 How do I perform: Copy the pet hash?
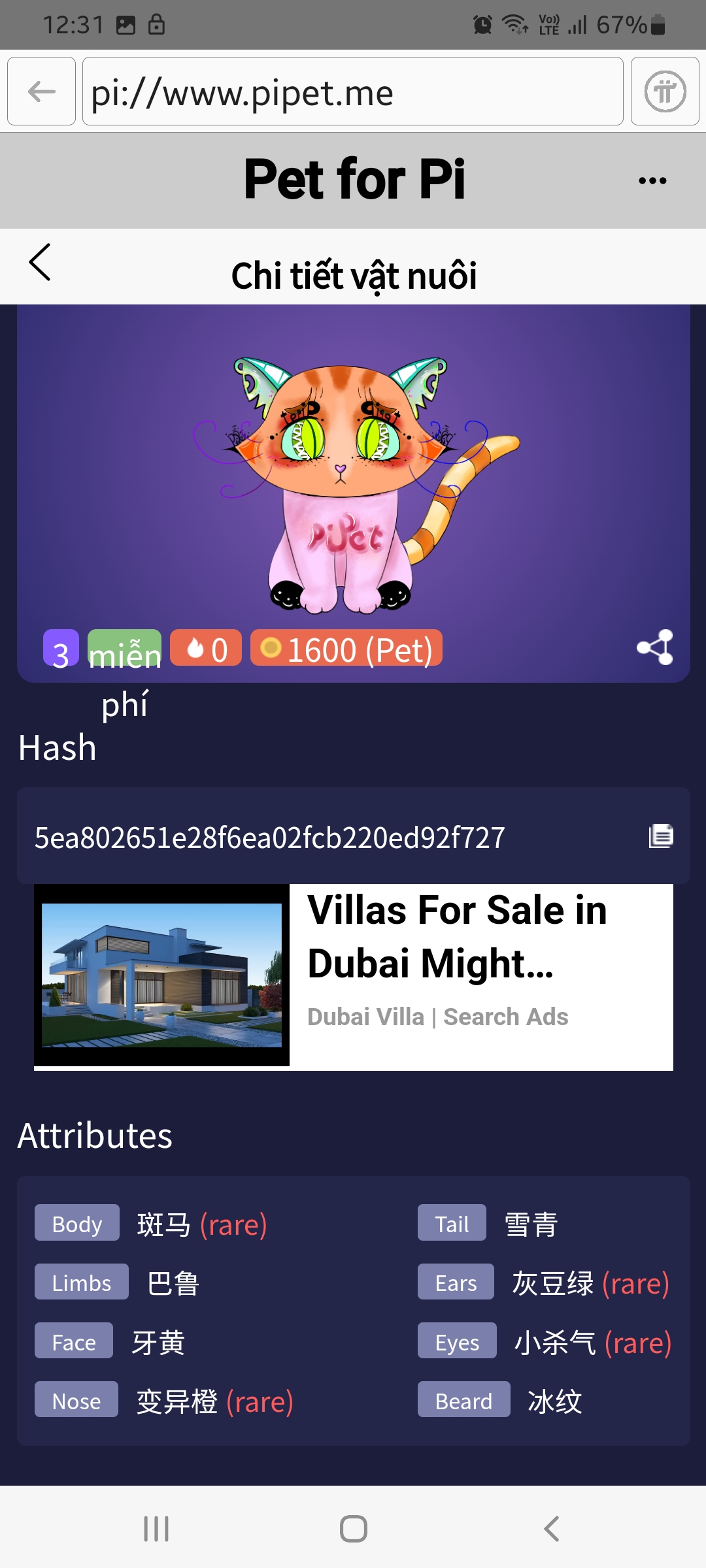coord(660,836)
